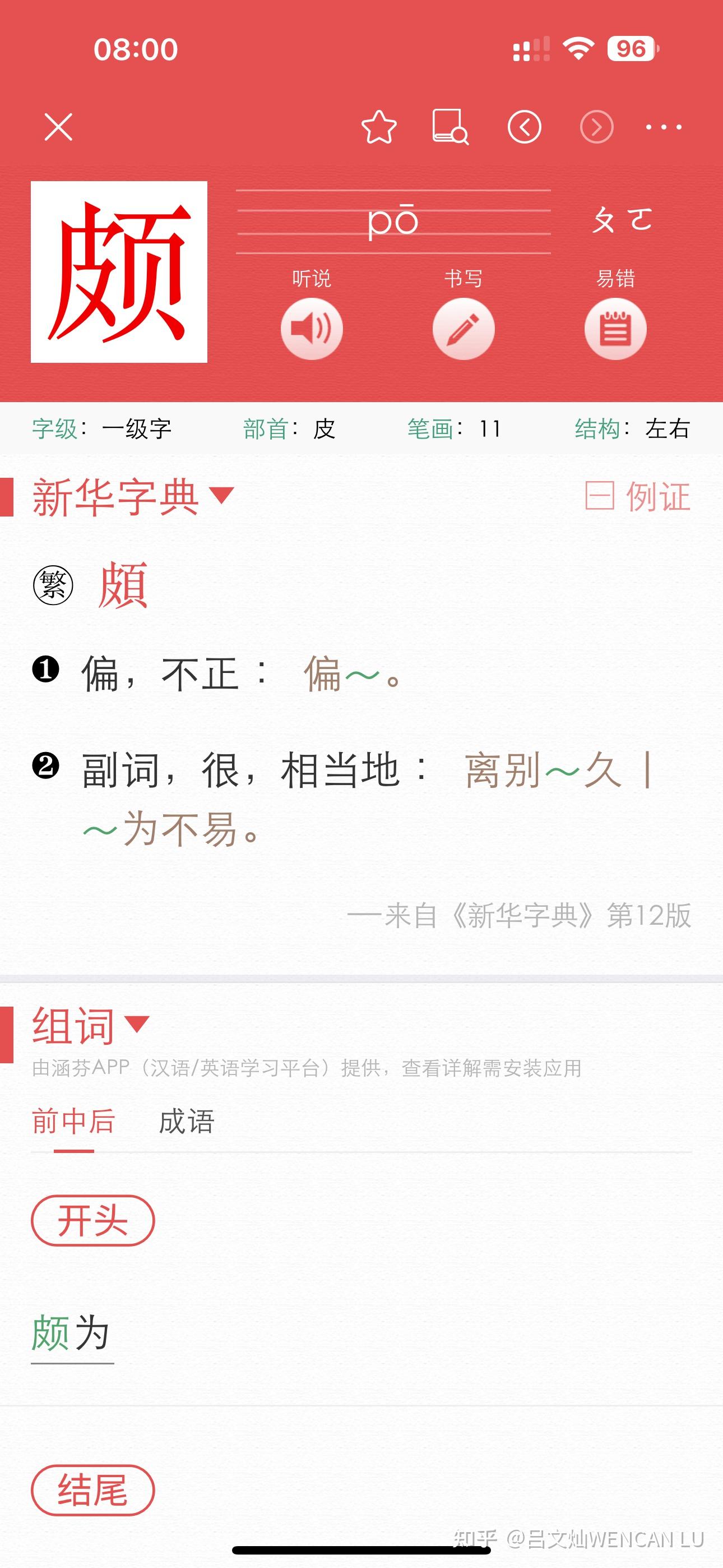Favorite this character with the star icon
This screenshot has width=723, height=1568.
(378, 127)
